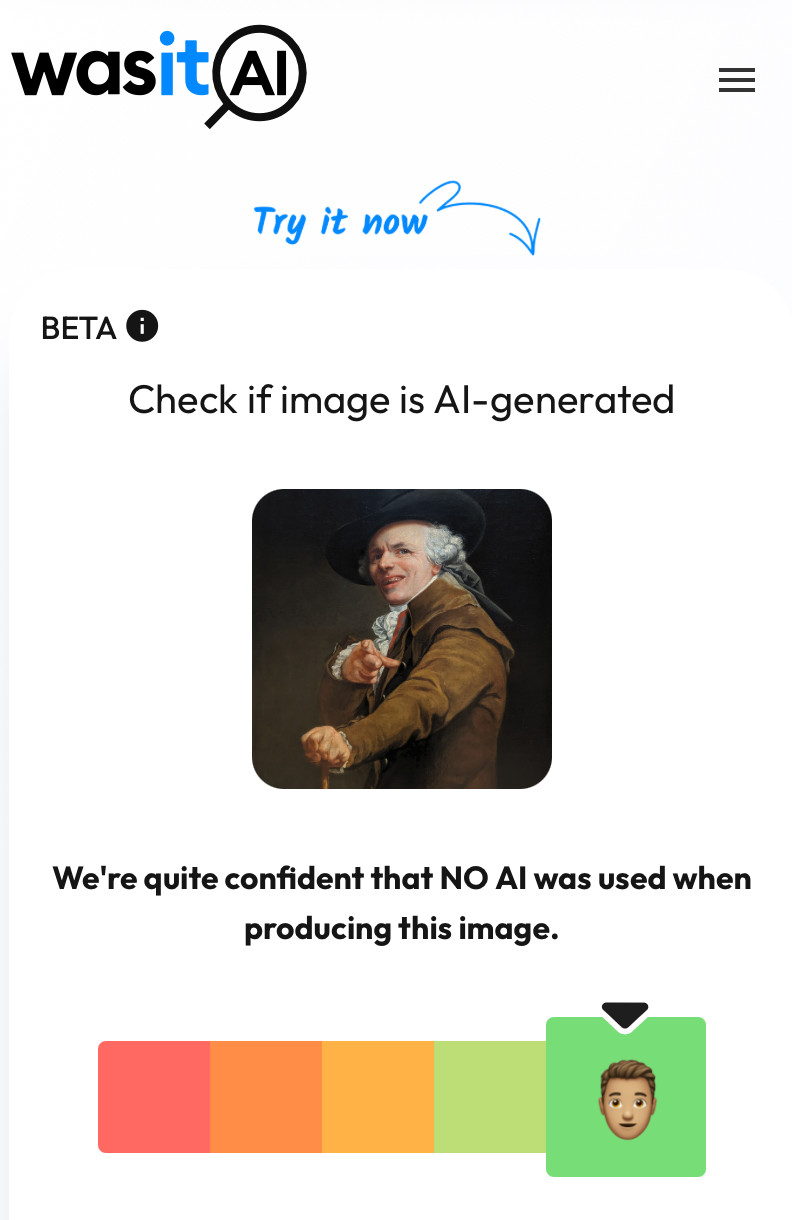Open the hamburger menu
The width and height of the screenshot is (792, 1220).
(x=736, y=80)
